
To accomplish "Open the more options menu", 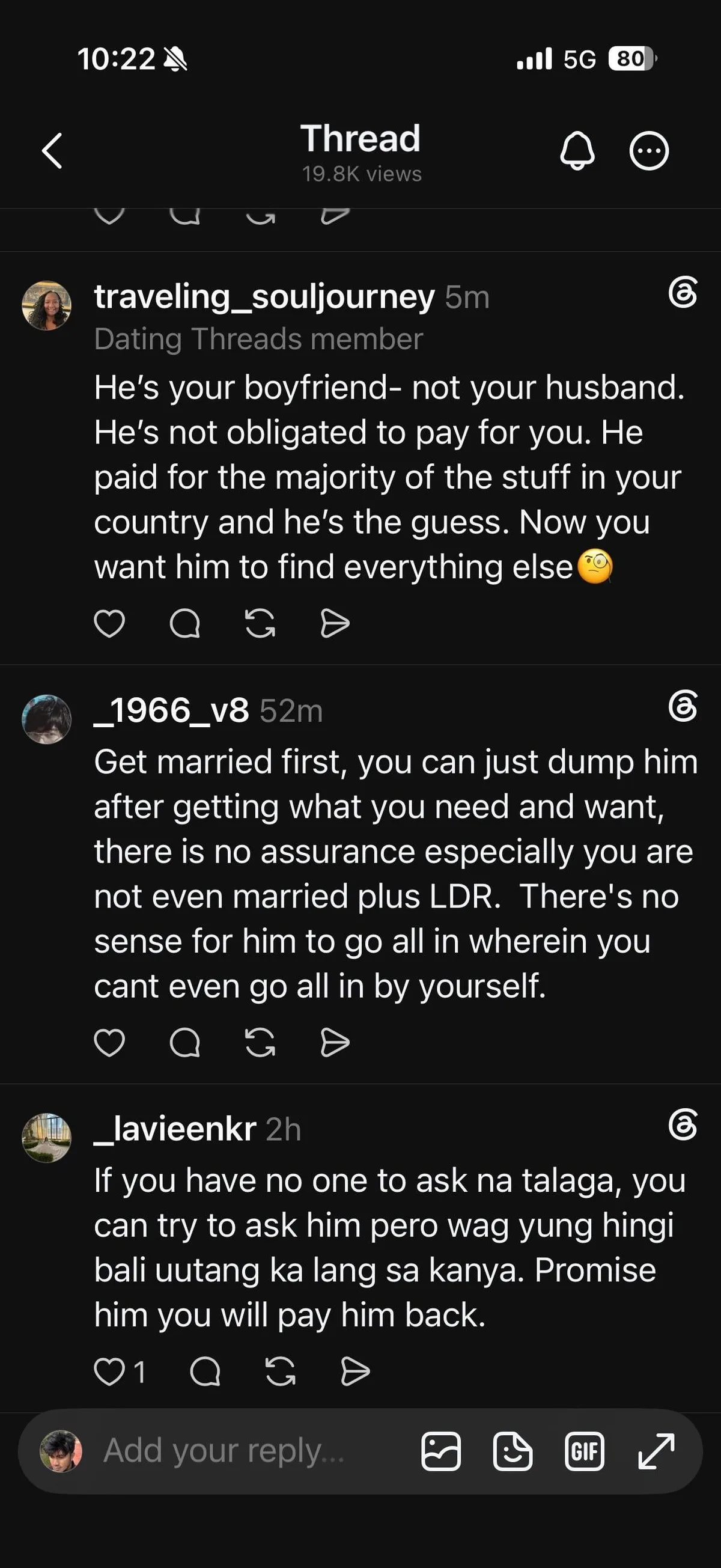I will 648,150.
